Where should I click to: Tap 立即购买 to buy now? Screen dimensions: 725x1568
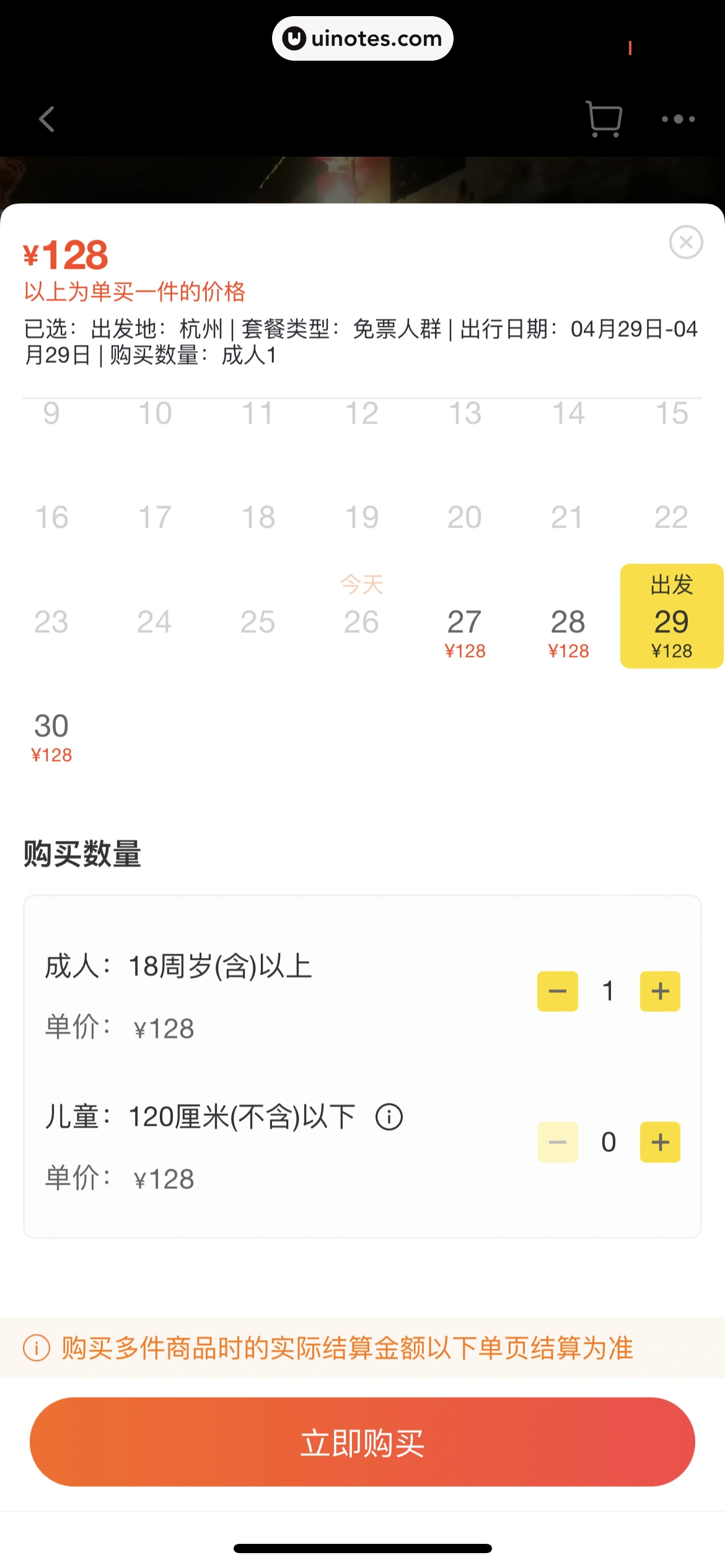pyautogui.click(x=362, y=1442)
